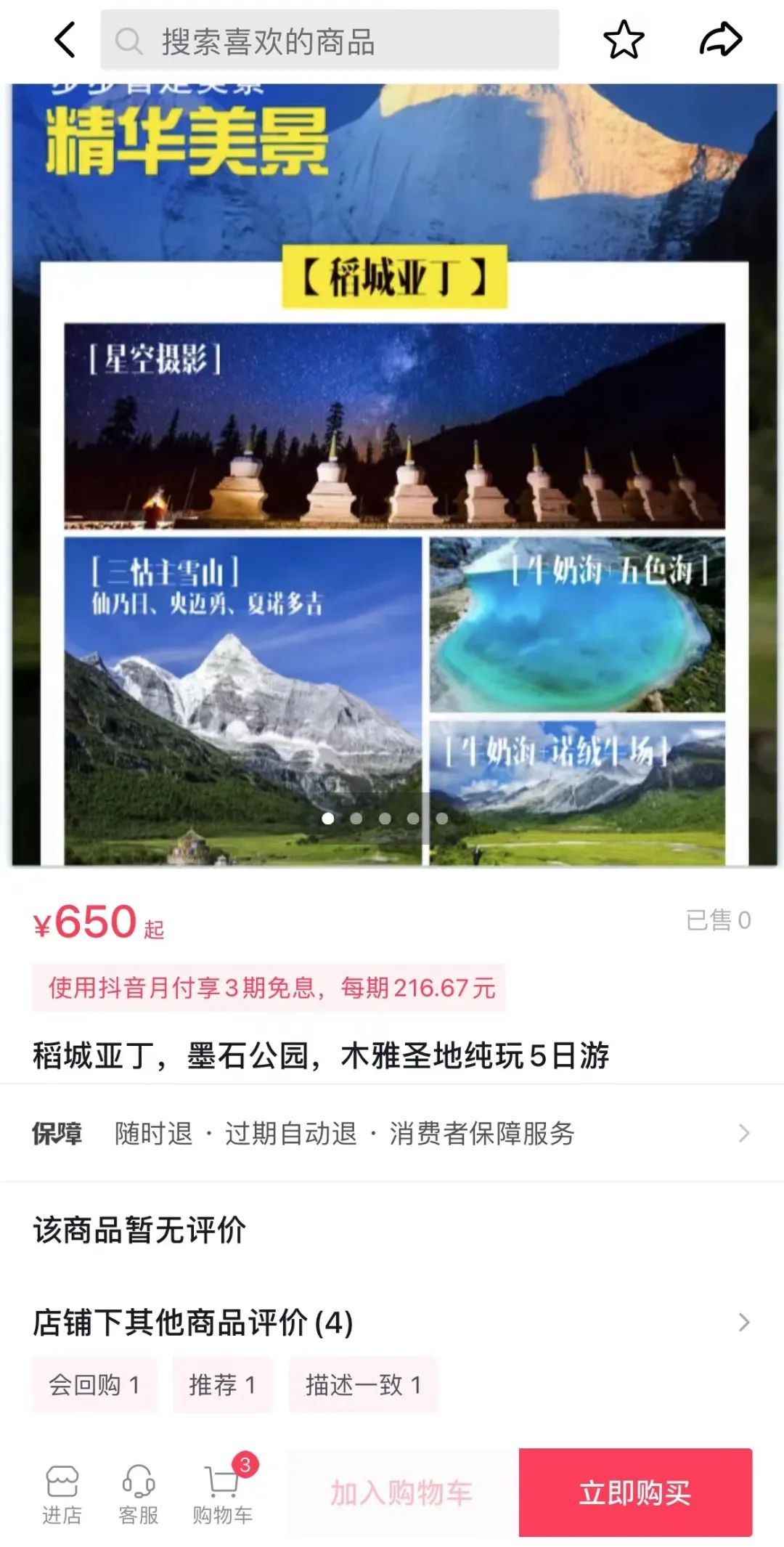Favorite this product with the star icon

tap(624, 39)
